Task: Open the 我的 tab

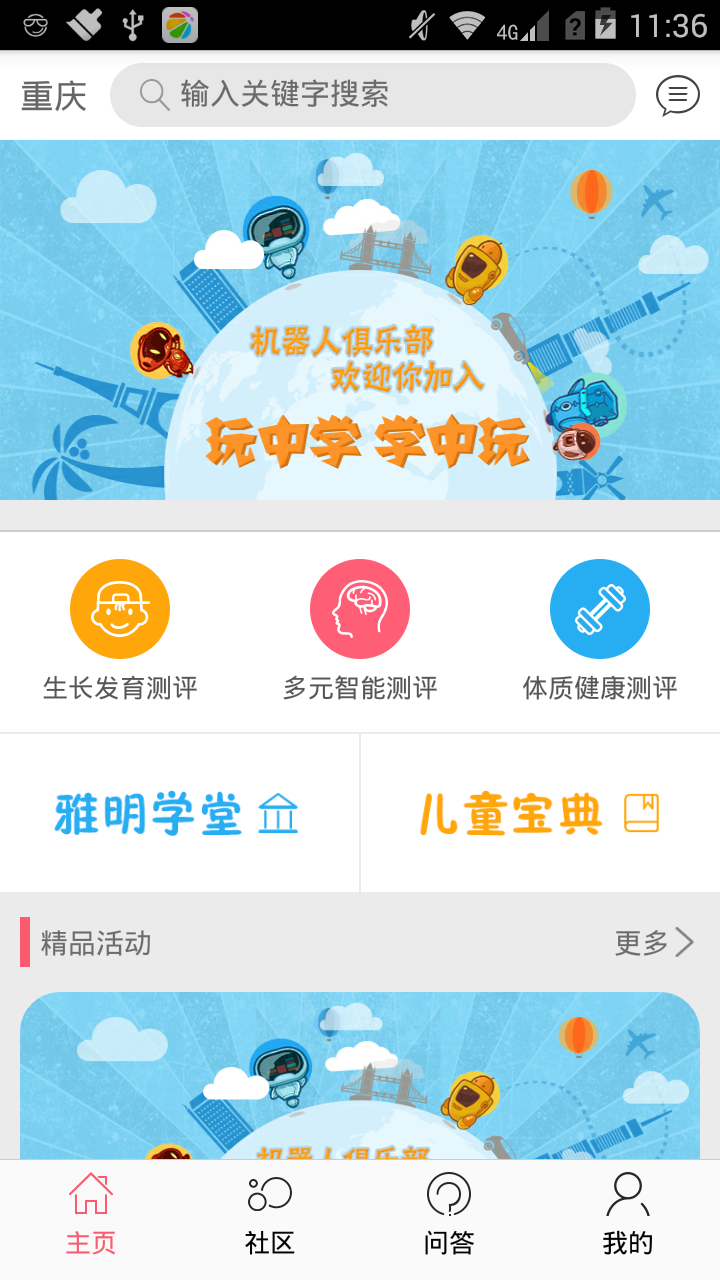Action: tap(628, 1214)
